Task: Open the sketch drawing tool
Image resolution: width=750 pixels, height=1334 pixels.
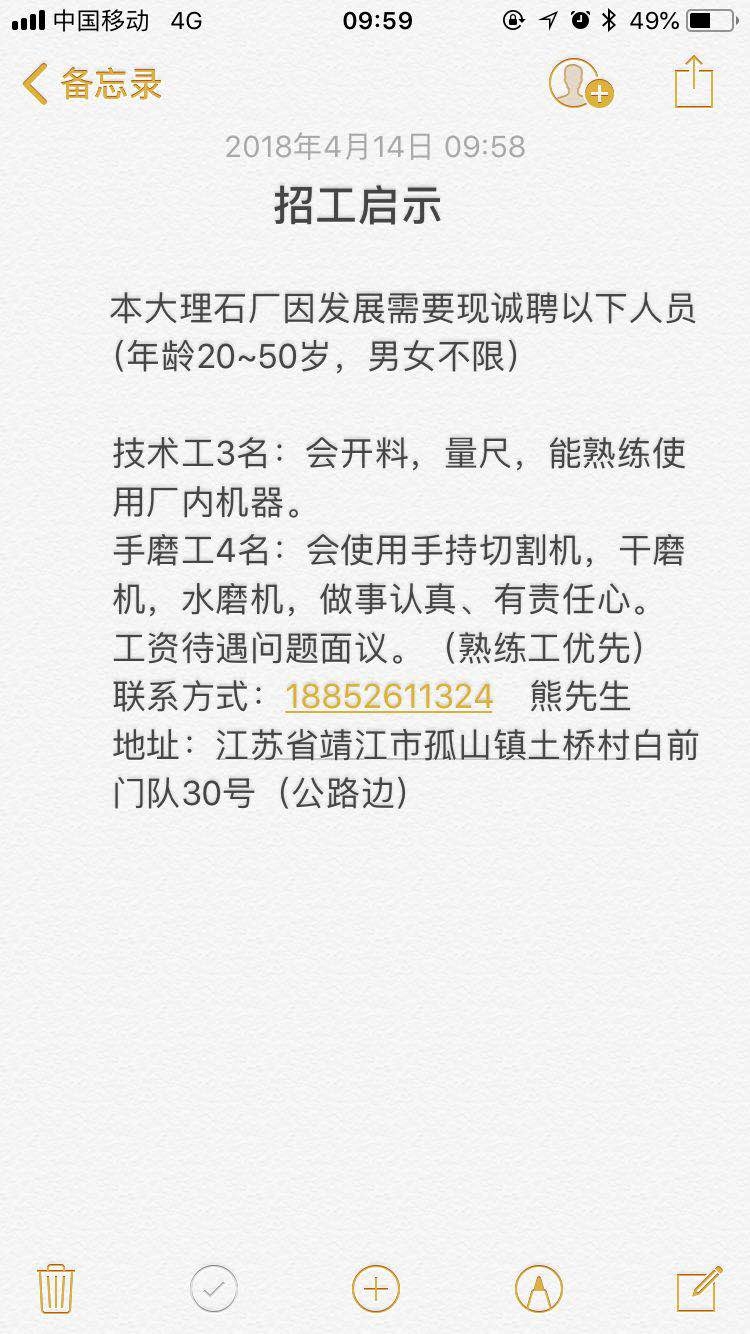Action: click(538, 1288)
